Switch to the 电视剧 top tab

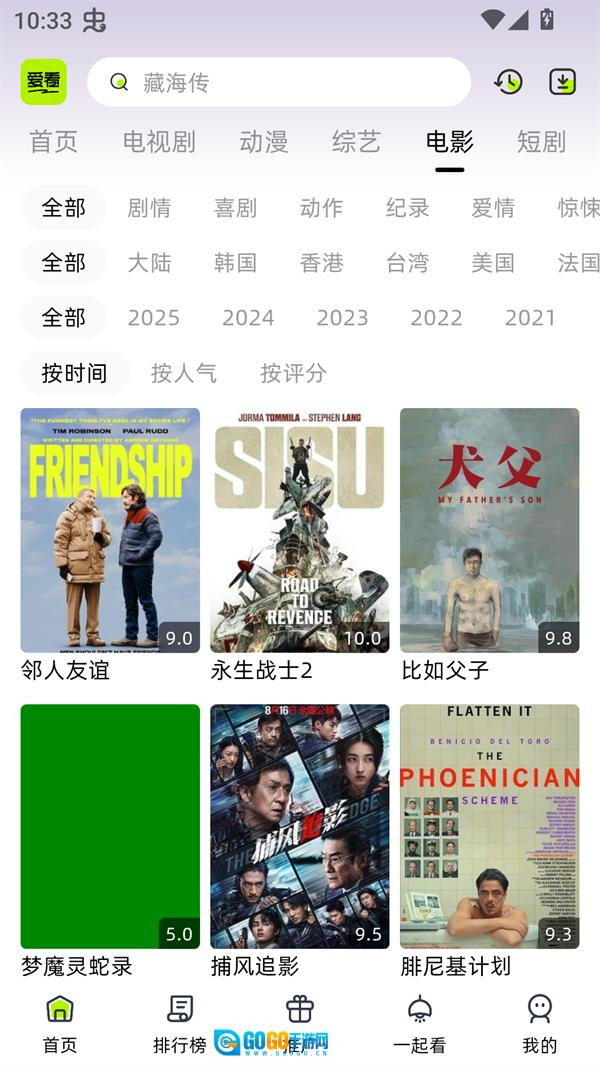159,142
